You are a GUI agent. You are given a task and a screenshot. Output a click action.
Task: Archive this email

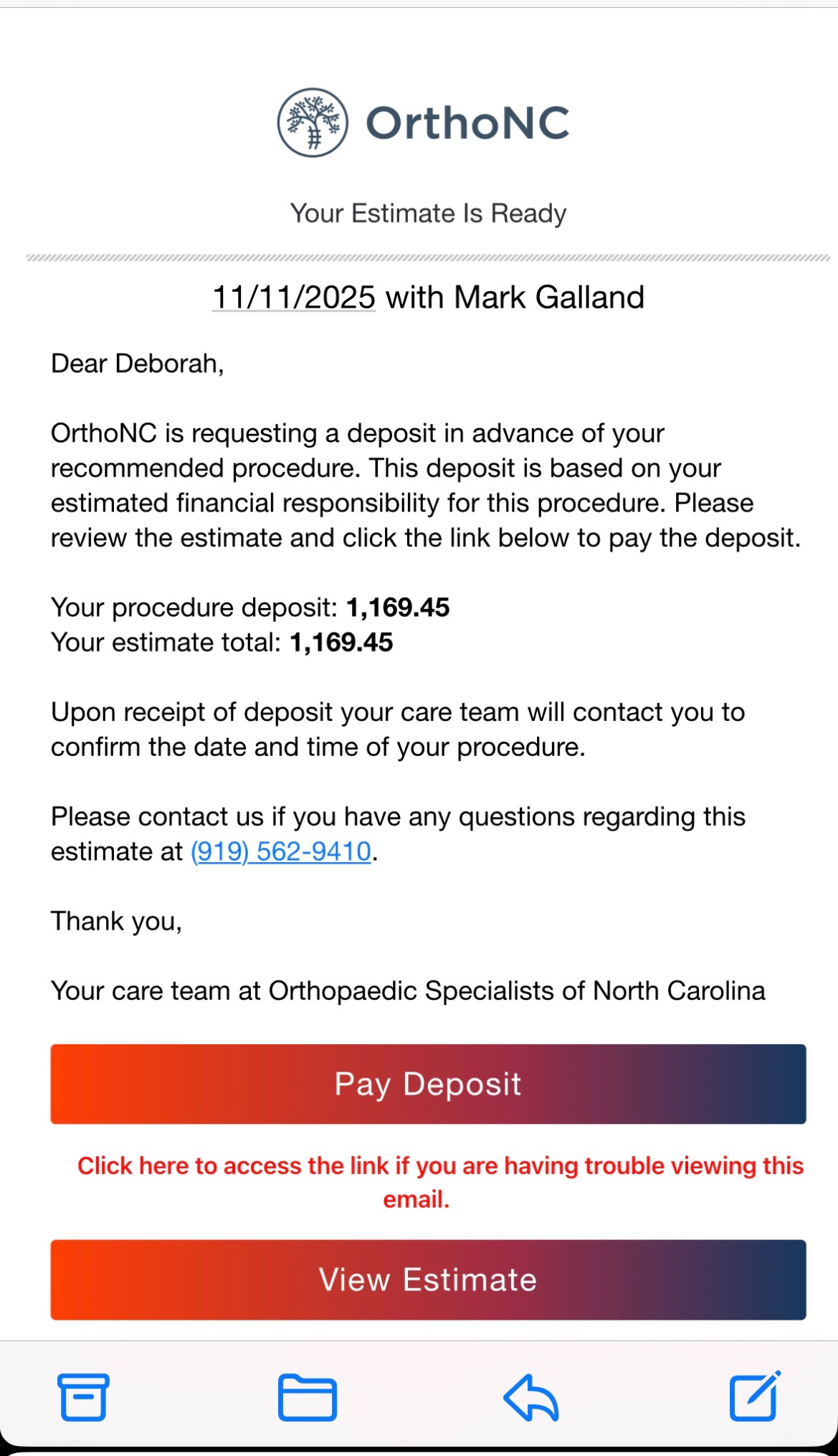click(x=84, y=1397)
